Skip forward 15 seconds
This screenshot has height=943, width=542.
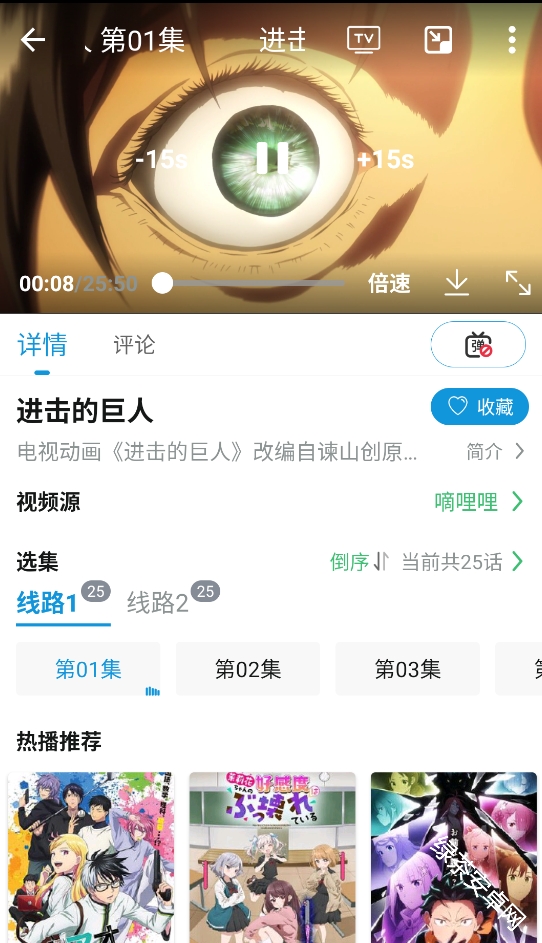(x=386, y=159)
